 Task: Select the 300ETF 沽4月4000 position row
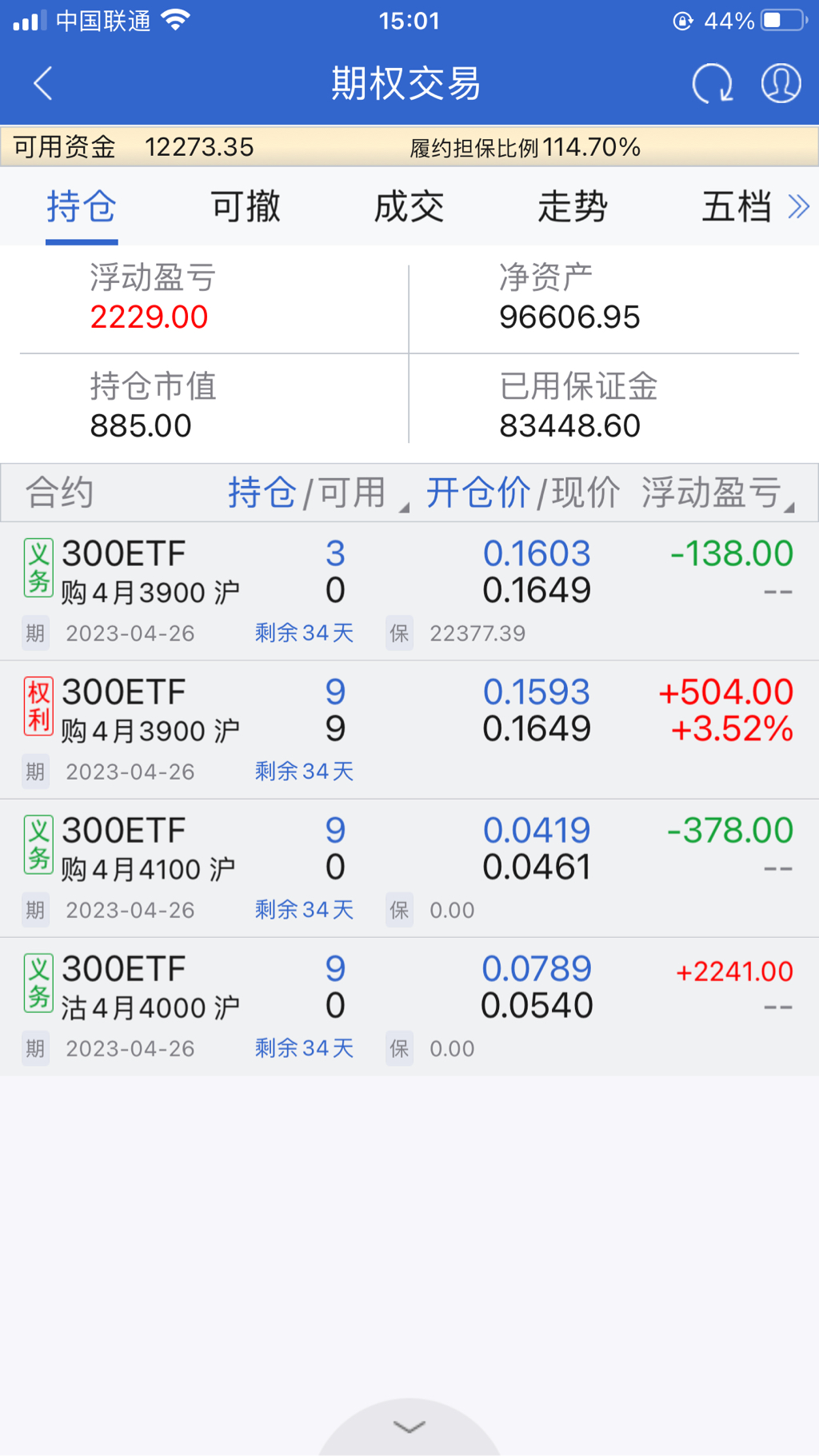tap(409, 1006)
